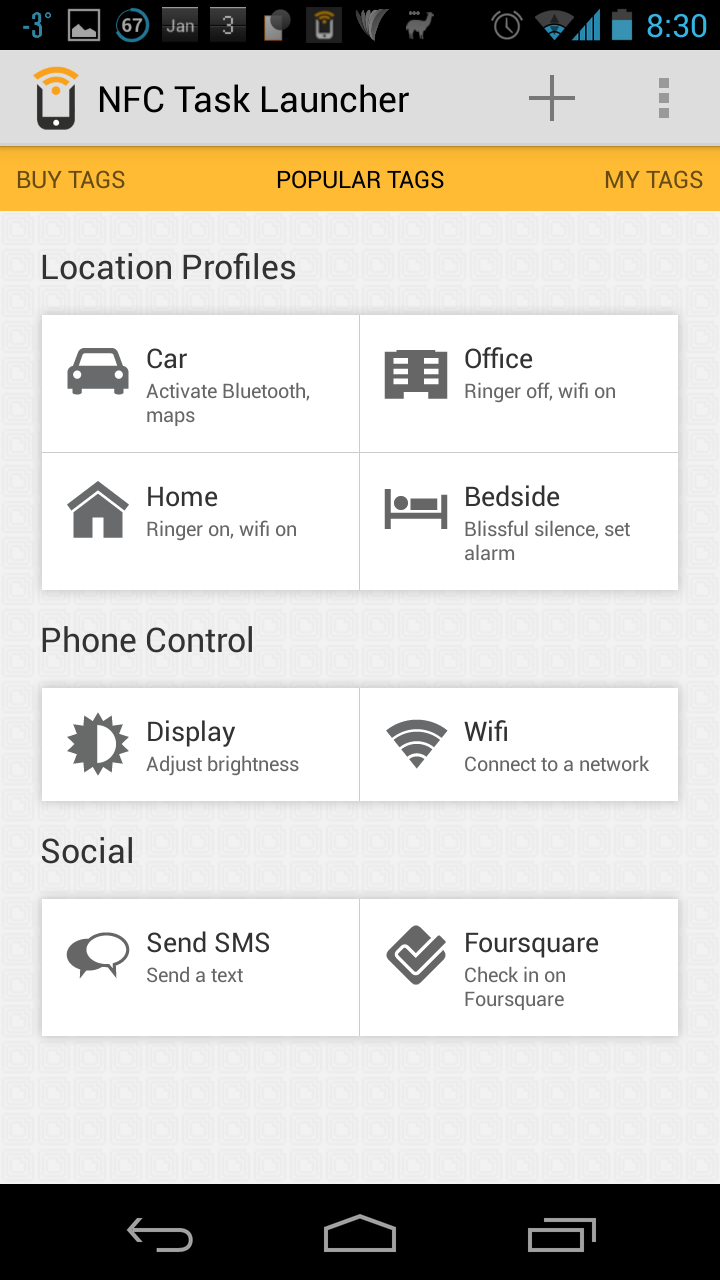
Task: Select the Popular Tags tab
Action: click(x=360, y=180)
